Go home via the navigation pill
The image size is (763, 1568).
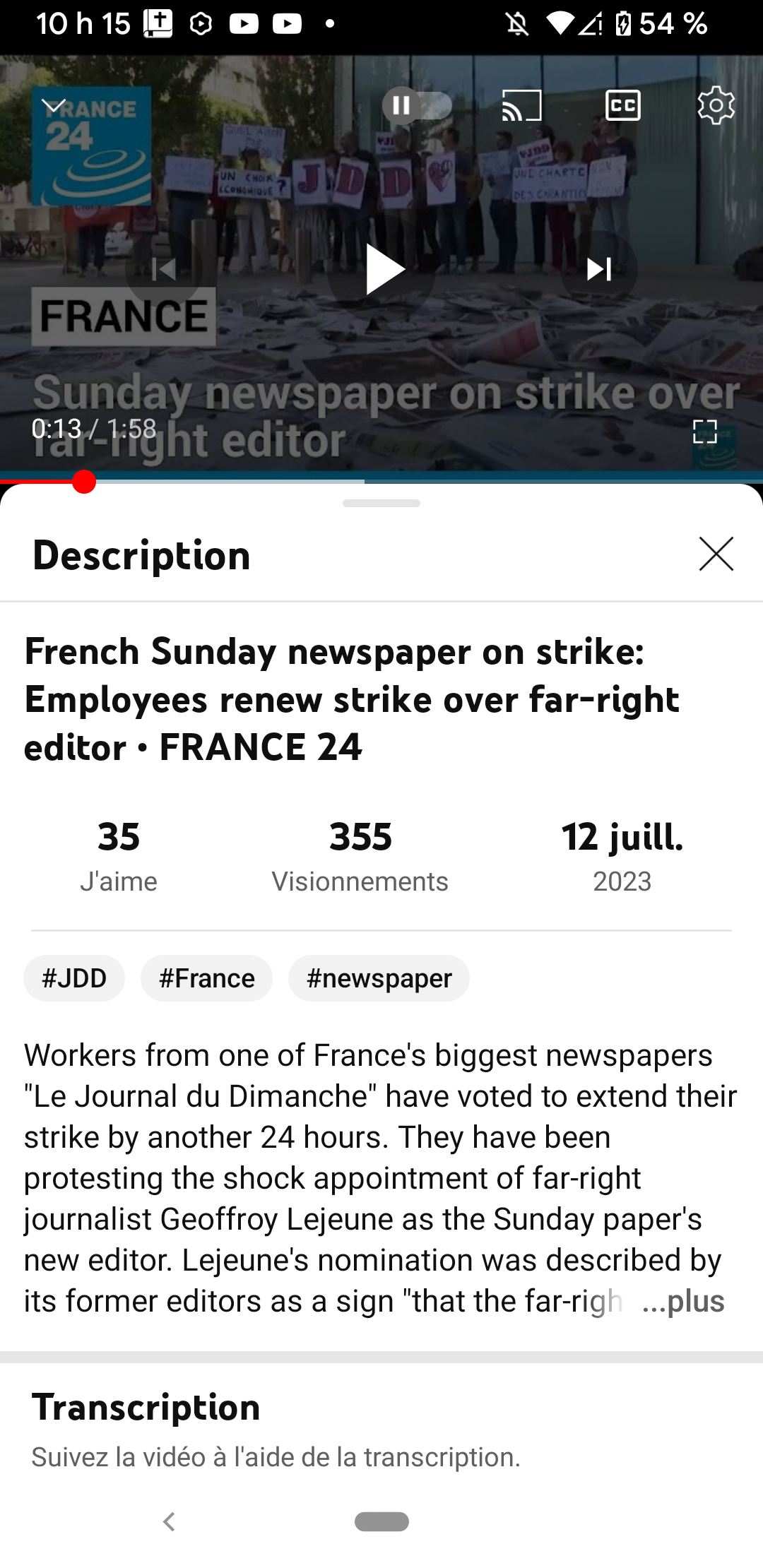click(381, 1521)
